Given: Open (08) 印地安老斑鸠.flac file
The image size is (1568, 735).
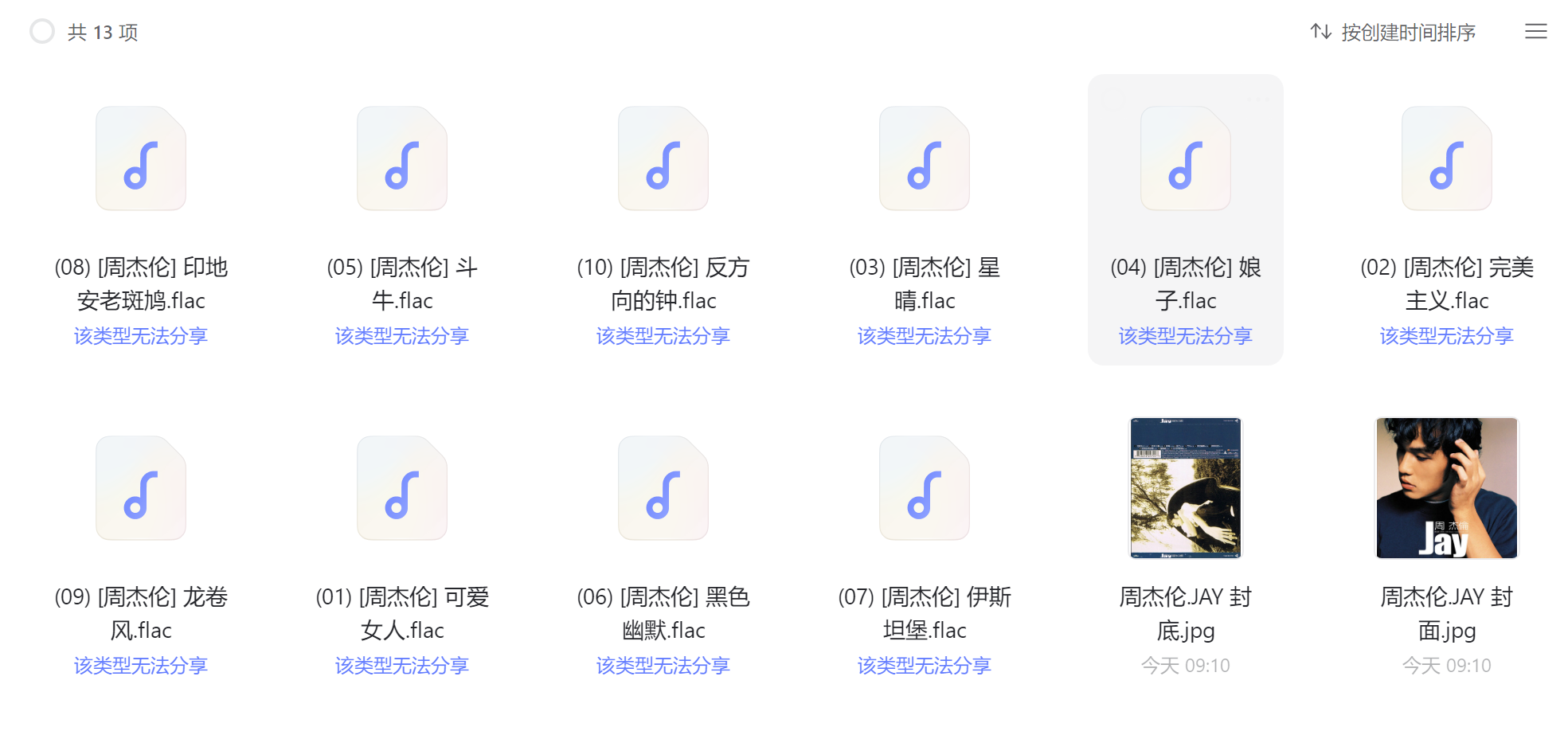Looking at the screenshot, I should click(x=141, y=159).
